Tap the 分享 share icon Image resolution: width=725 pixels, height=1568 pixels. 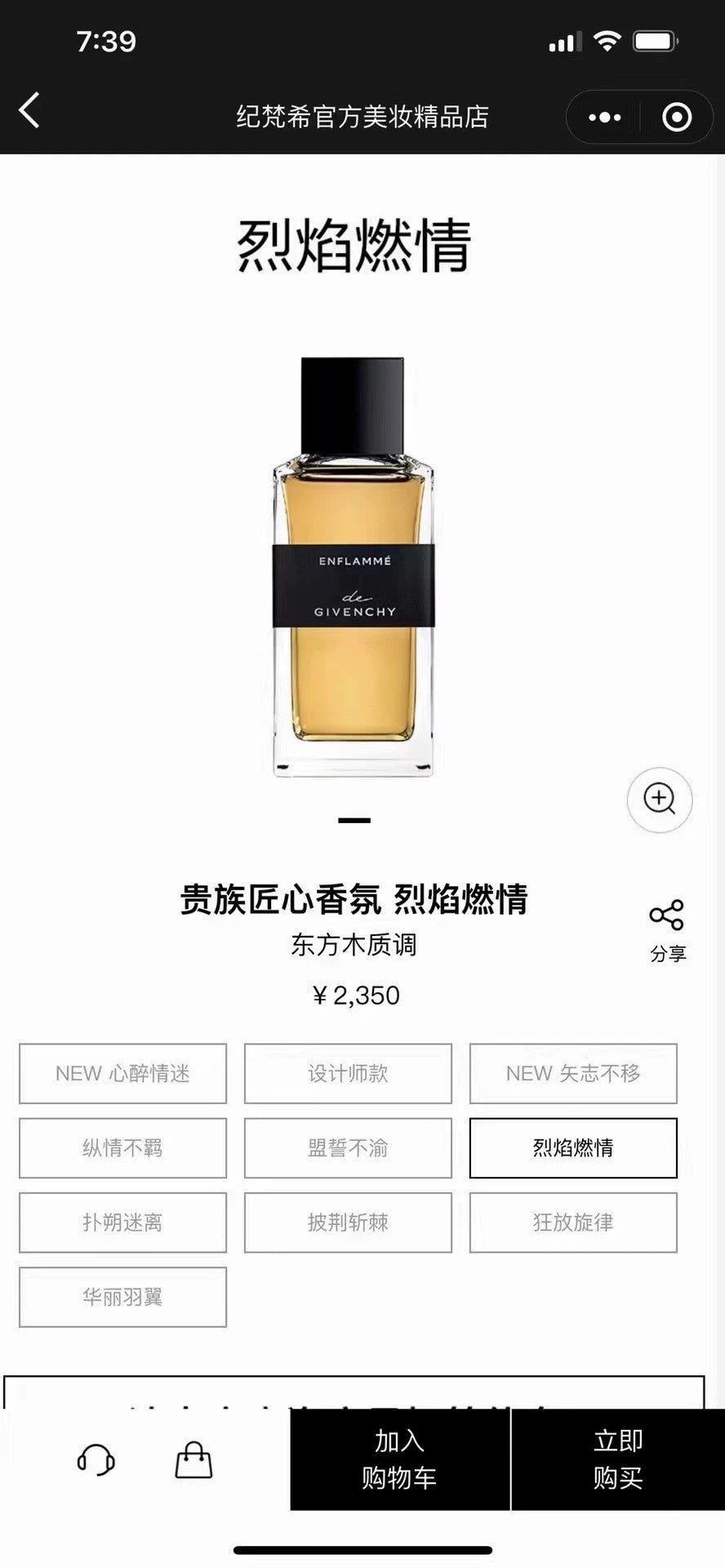pos(668,915)
